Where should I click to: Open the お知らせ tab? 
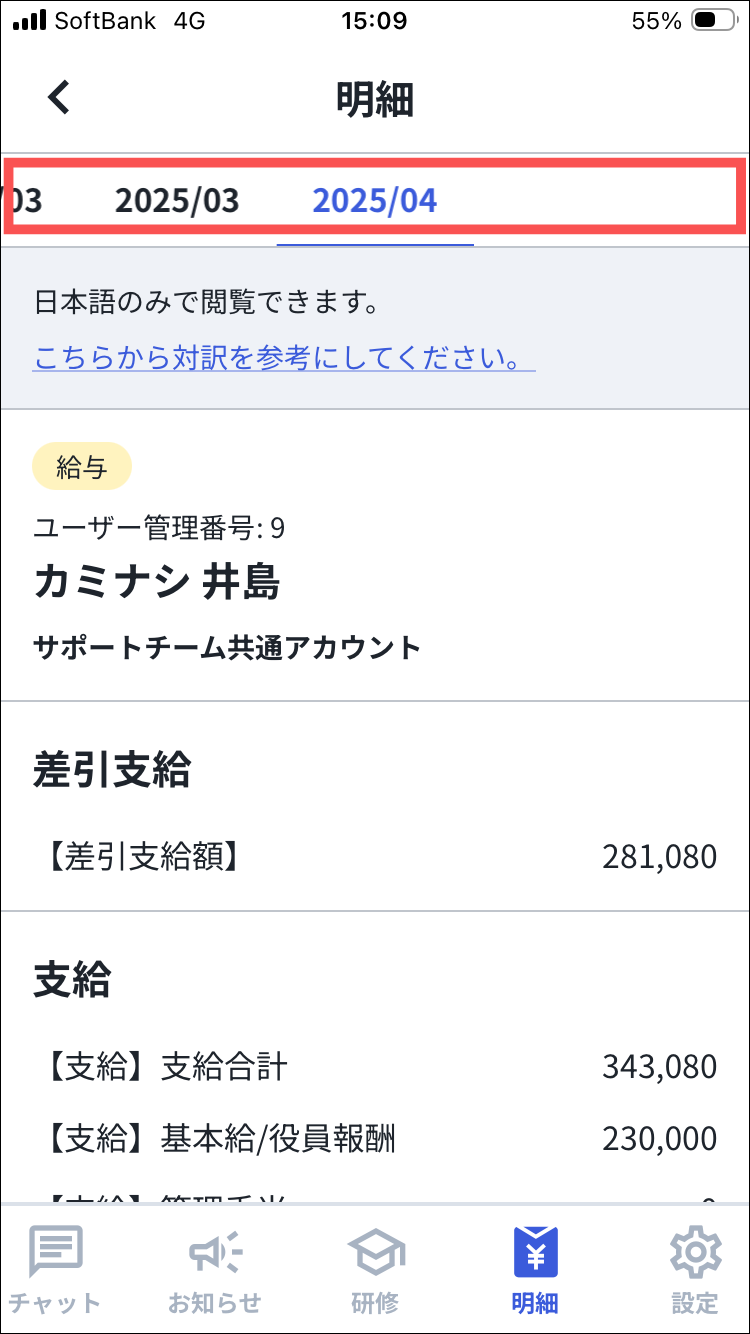click(x=214, y=1269)
